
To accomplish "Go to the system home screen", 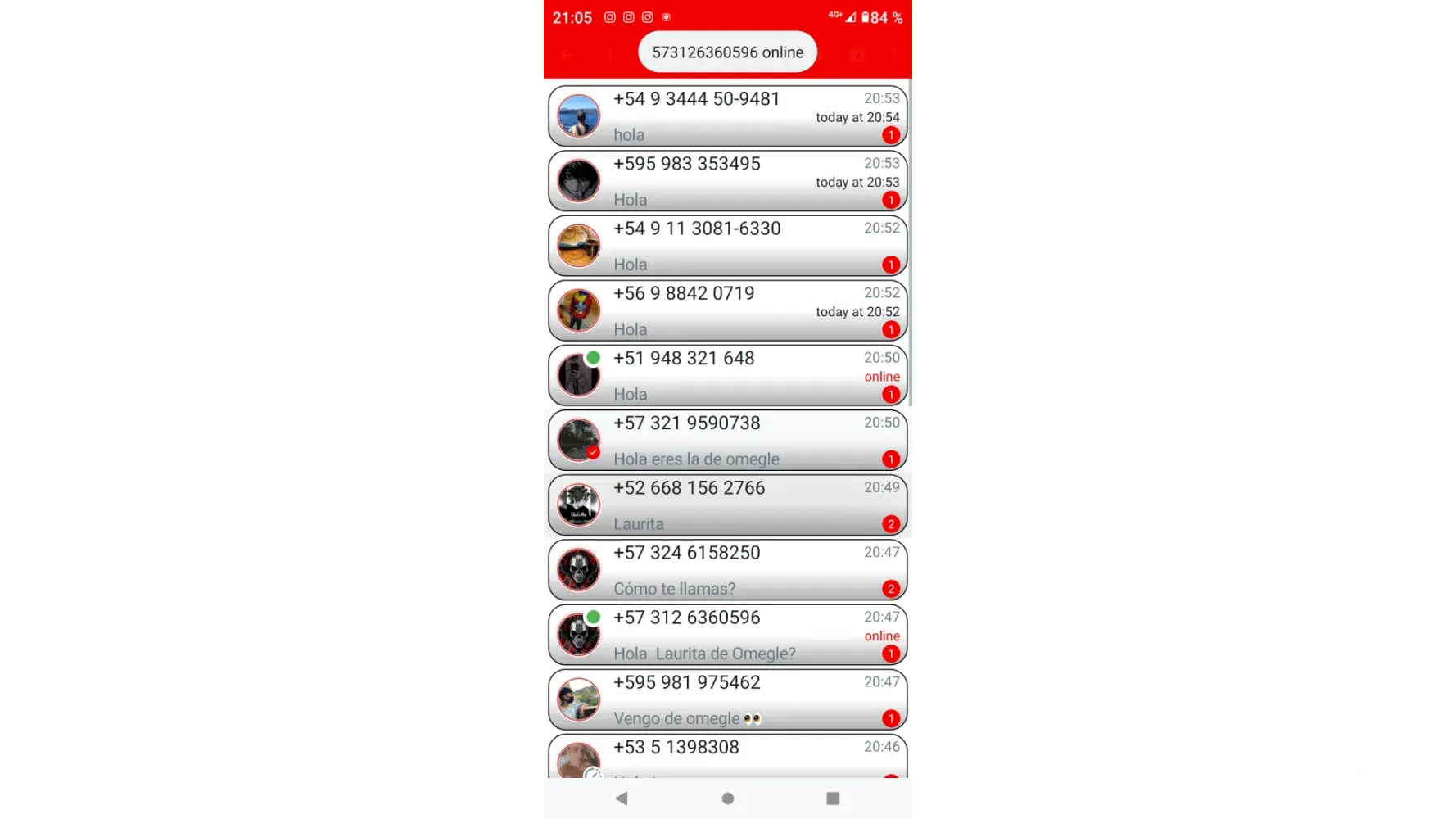I will click(x=727, y=799).
